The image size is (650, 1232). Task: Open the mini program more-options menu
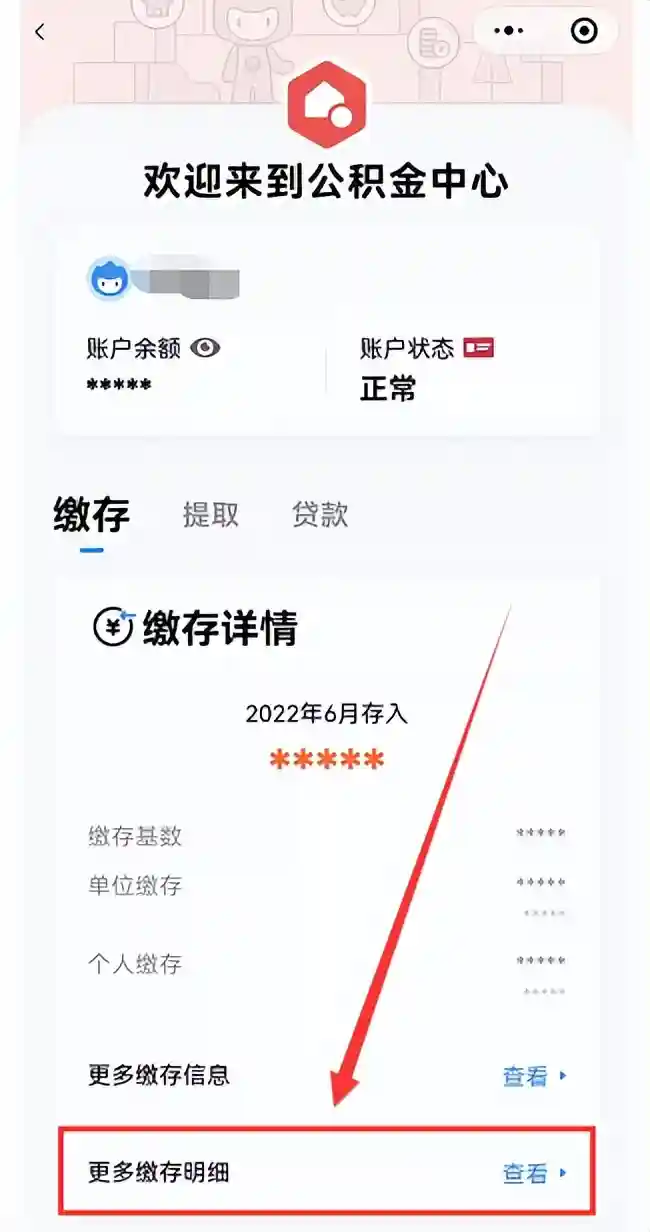click(x=508, y=32)
